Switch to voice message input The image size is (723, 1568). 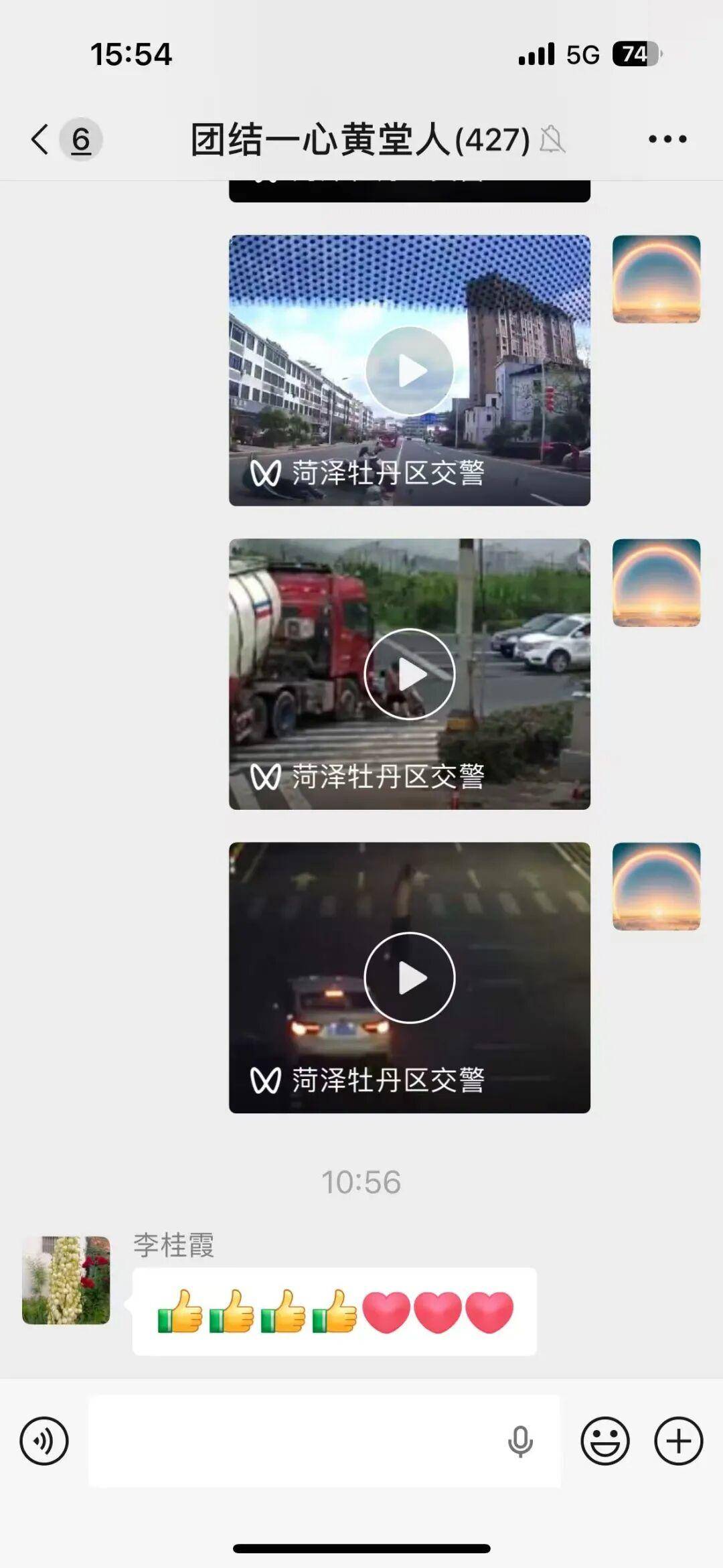tap(44, 1441)
